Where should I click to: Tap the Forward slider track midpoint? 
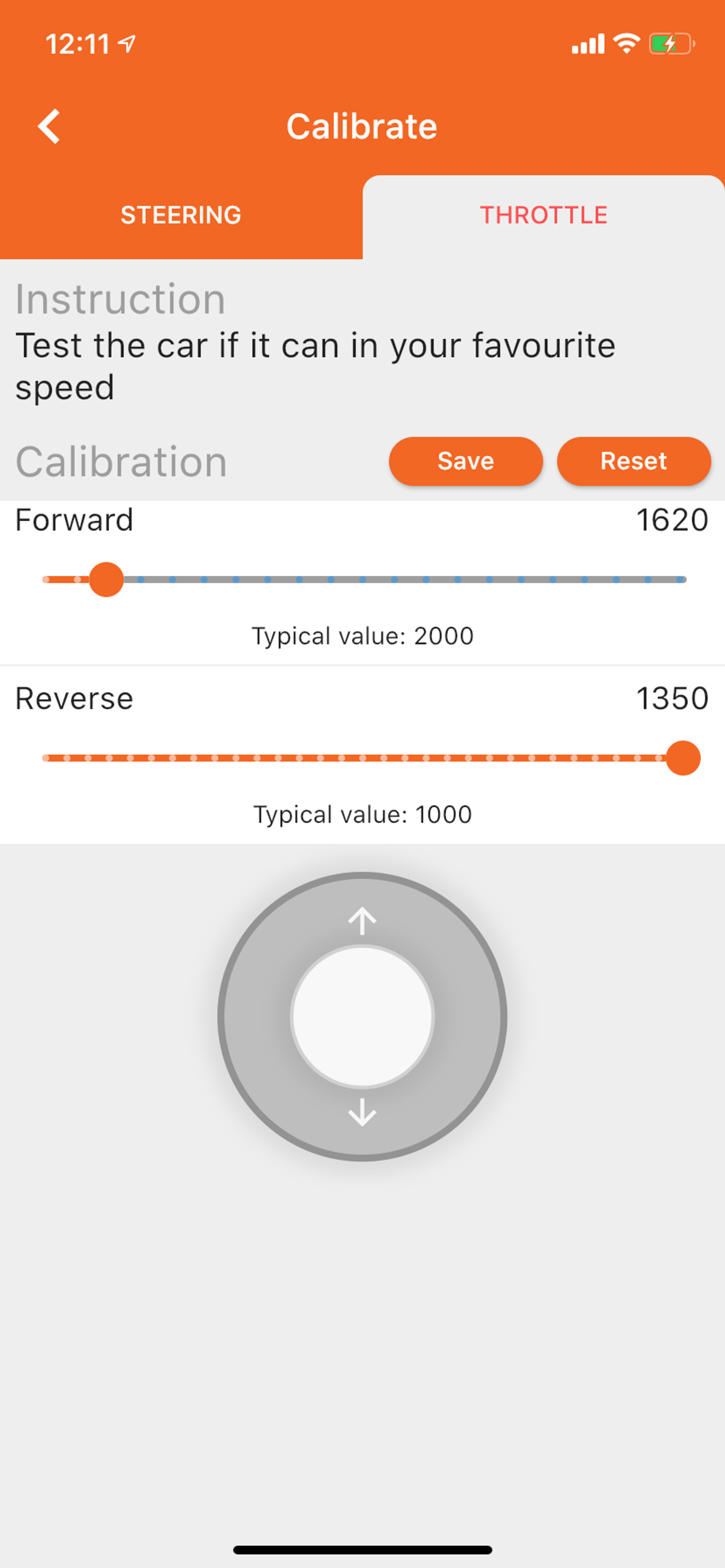(364, 580)
